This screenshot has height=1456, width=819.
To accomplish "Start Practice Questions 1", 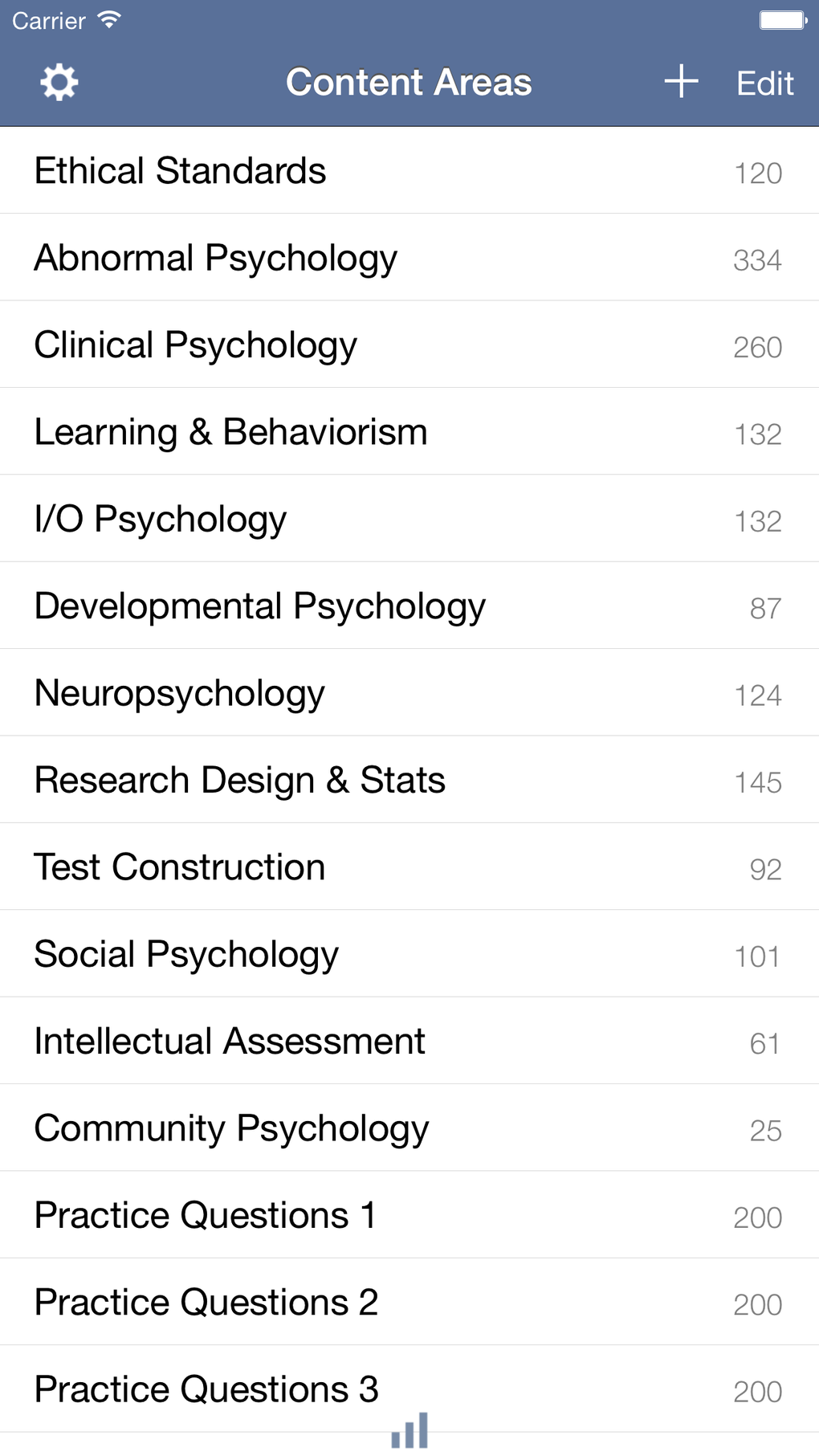I will click(206, 1216).
